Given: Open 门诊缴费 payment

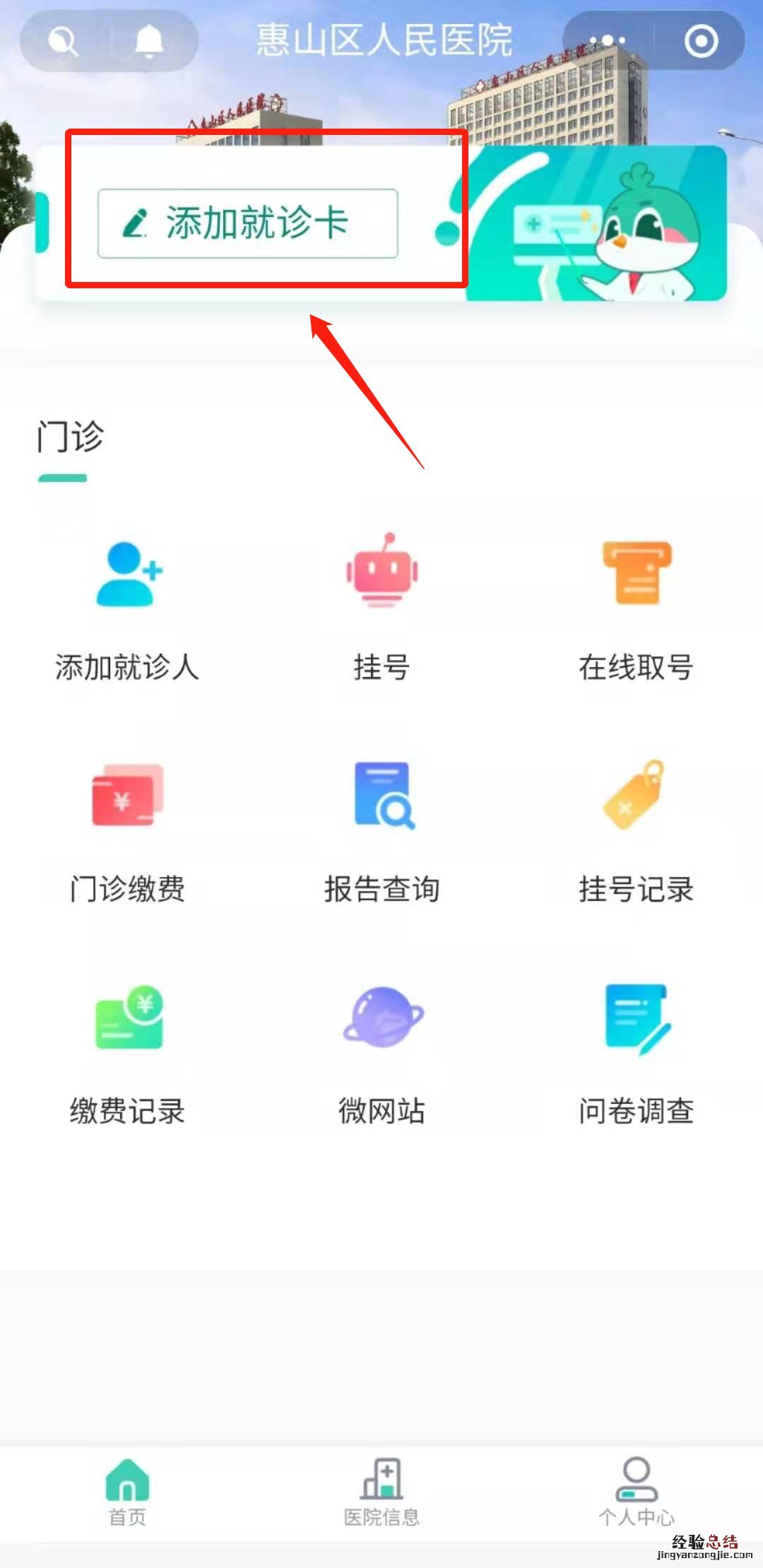Looking at the screenshot, I should (x=127, y=830).
